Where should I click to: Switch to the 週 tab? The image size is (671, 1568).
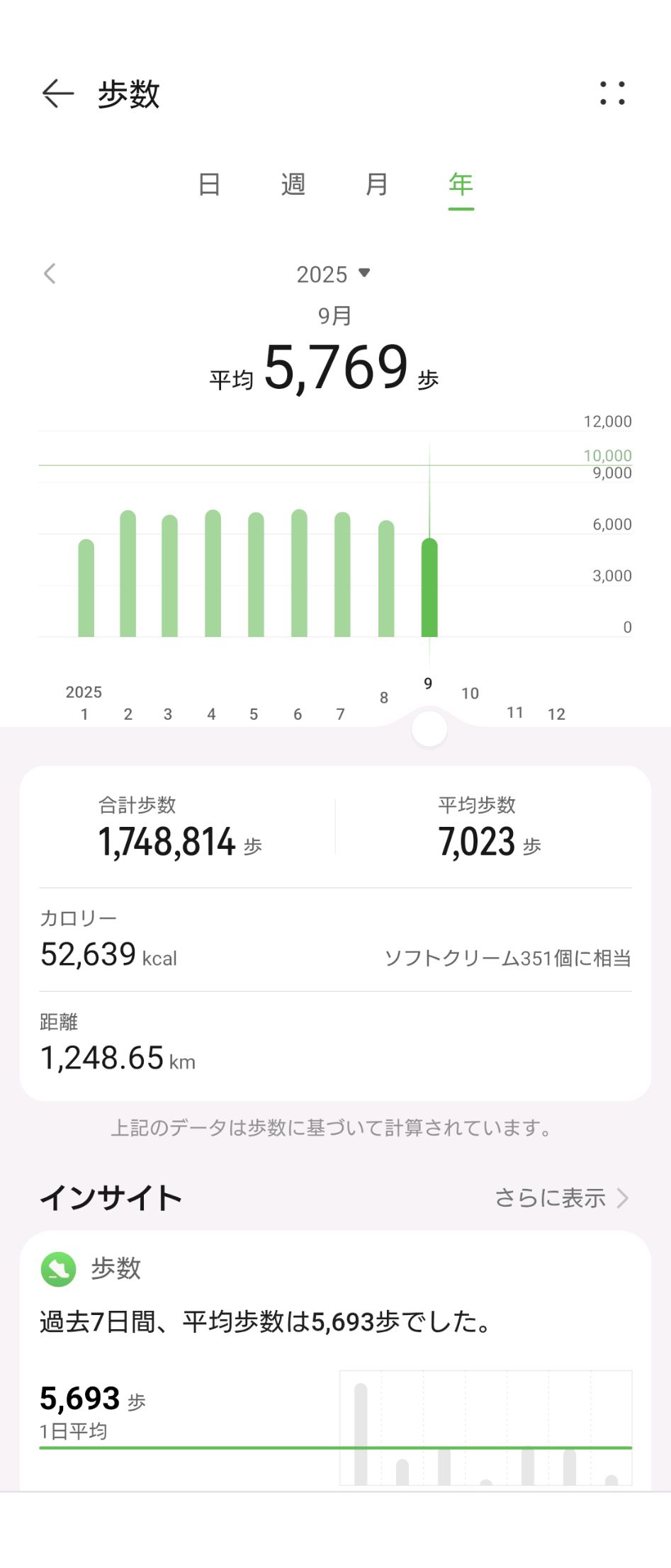[293, 185]
